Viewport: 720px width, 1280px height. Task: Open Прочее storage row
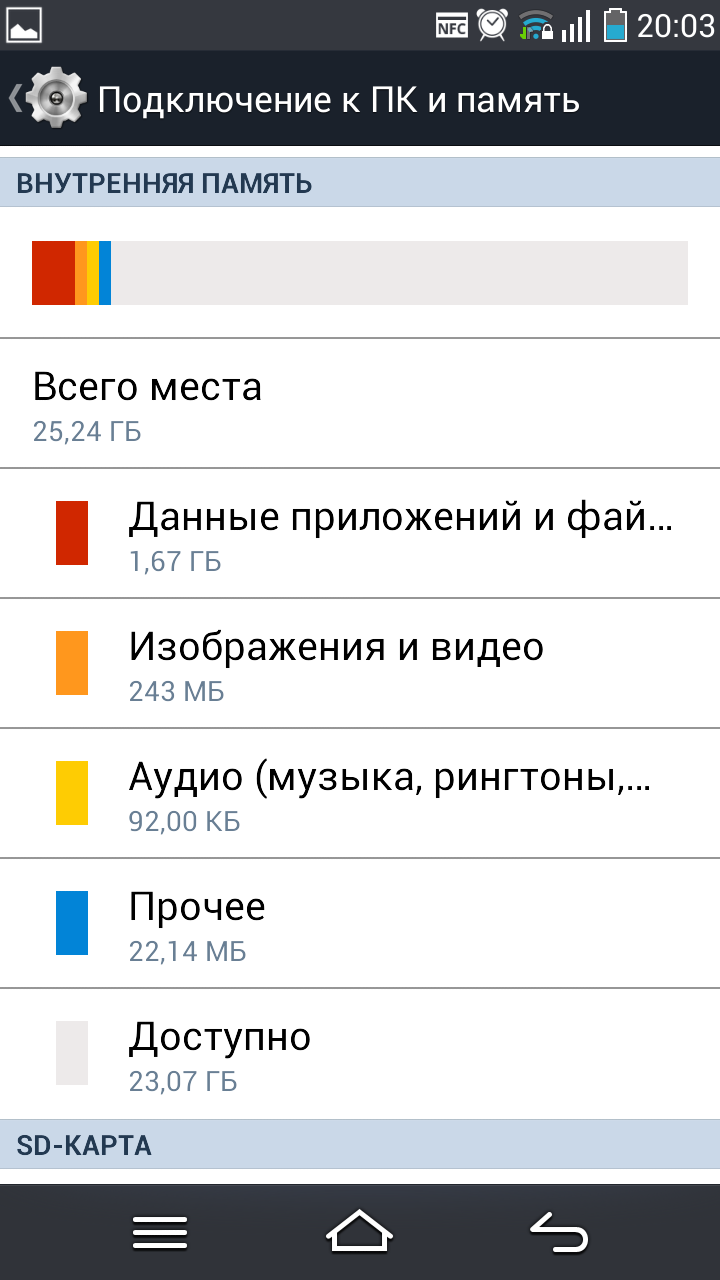pos(400,924)
